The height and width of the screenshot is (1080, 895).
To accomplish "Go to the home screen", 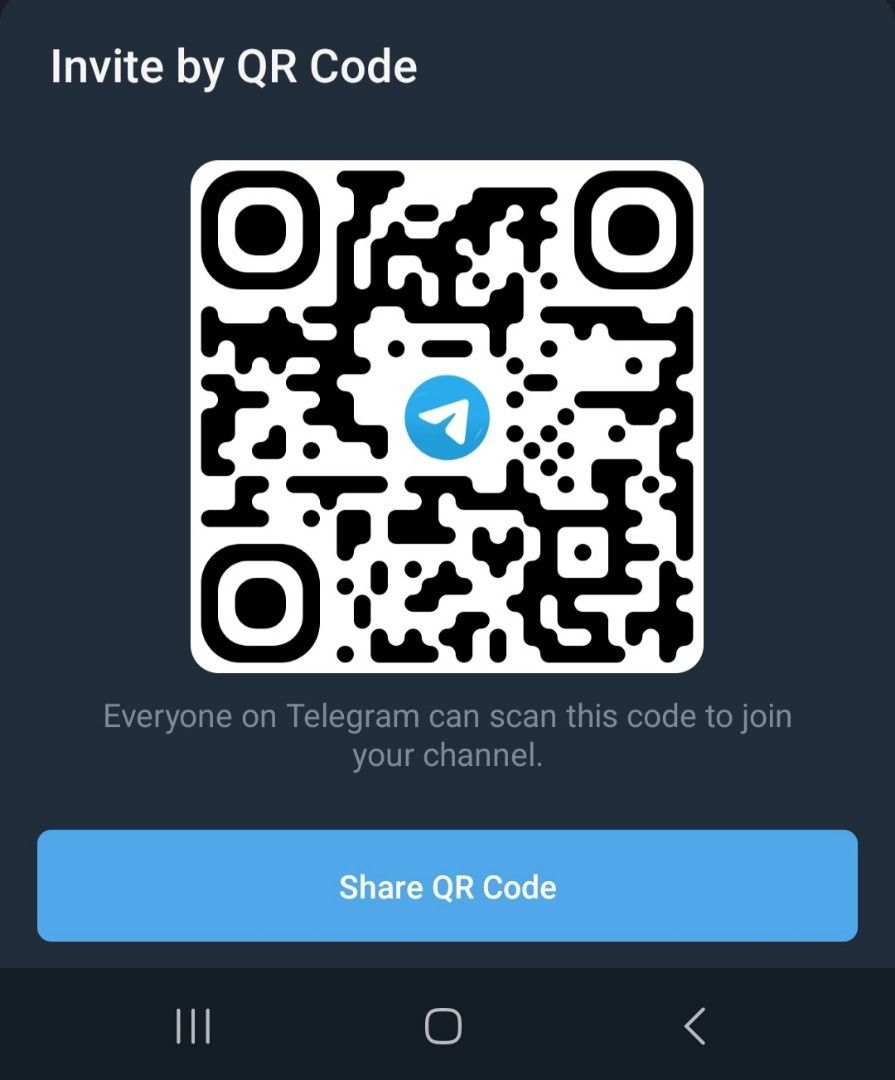I will 443,1026.
